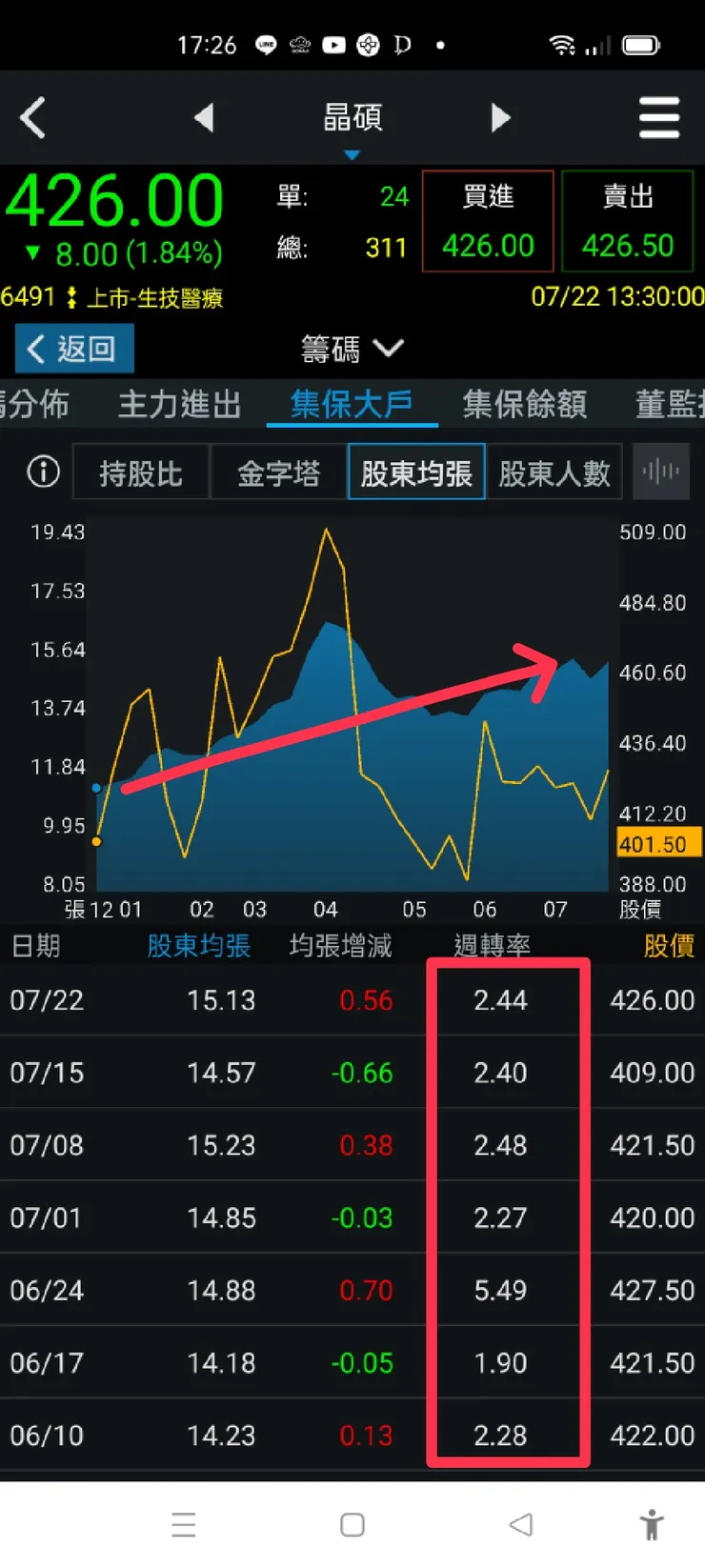
Task: Tap the info icon beside 持股比
Action: point(42,472)
